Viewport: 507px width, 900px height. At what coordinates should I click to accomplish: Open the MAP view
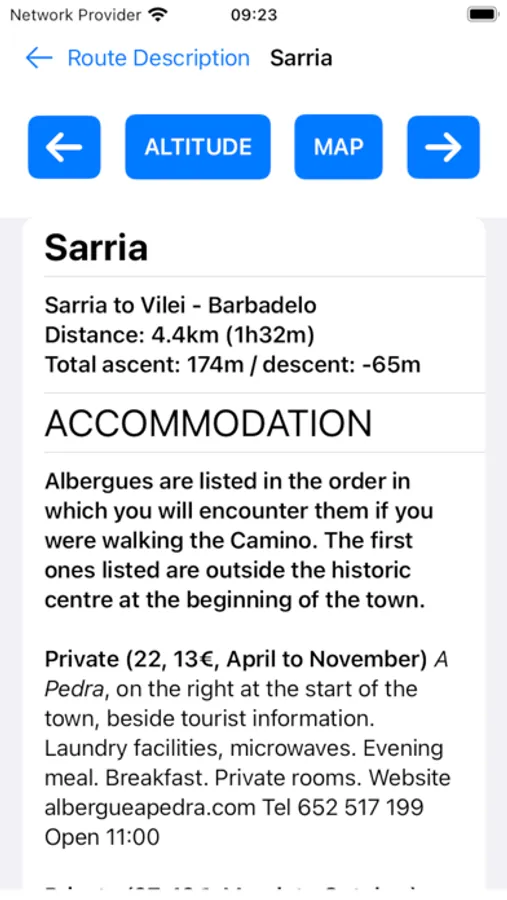click(339, 147)
